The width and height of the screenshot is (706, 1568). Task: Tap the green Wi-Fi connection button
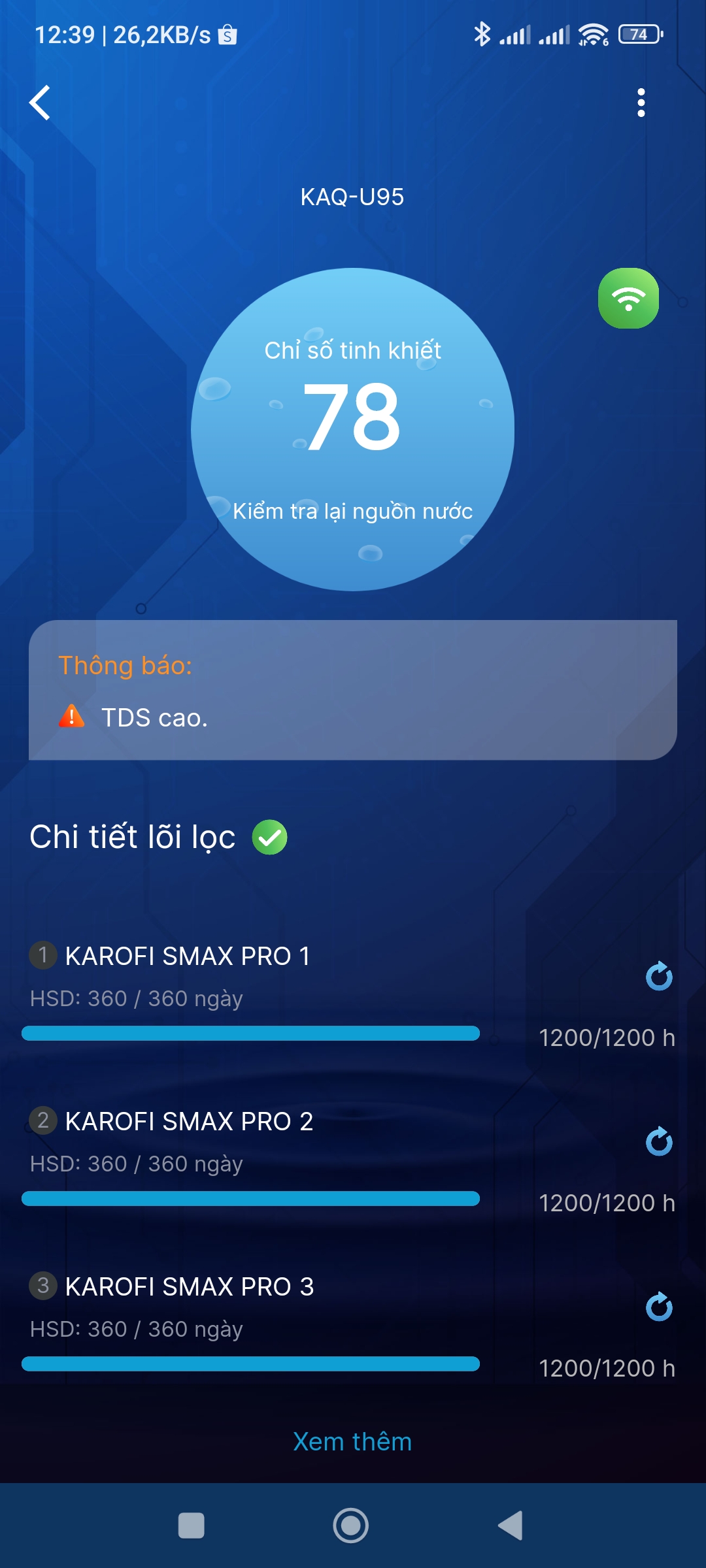628,299
